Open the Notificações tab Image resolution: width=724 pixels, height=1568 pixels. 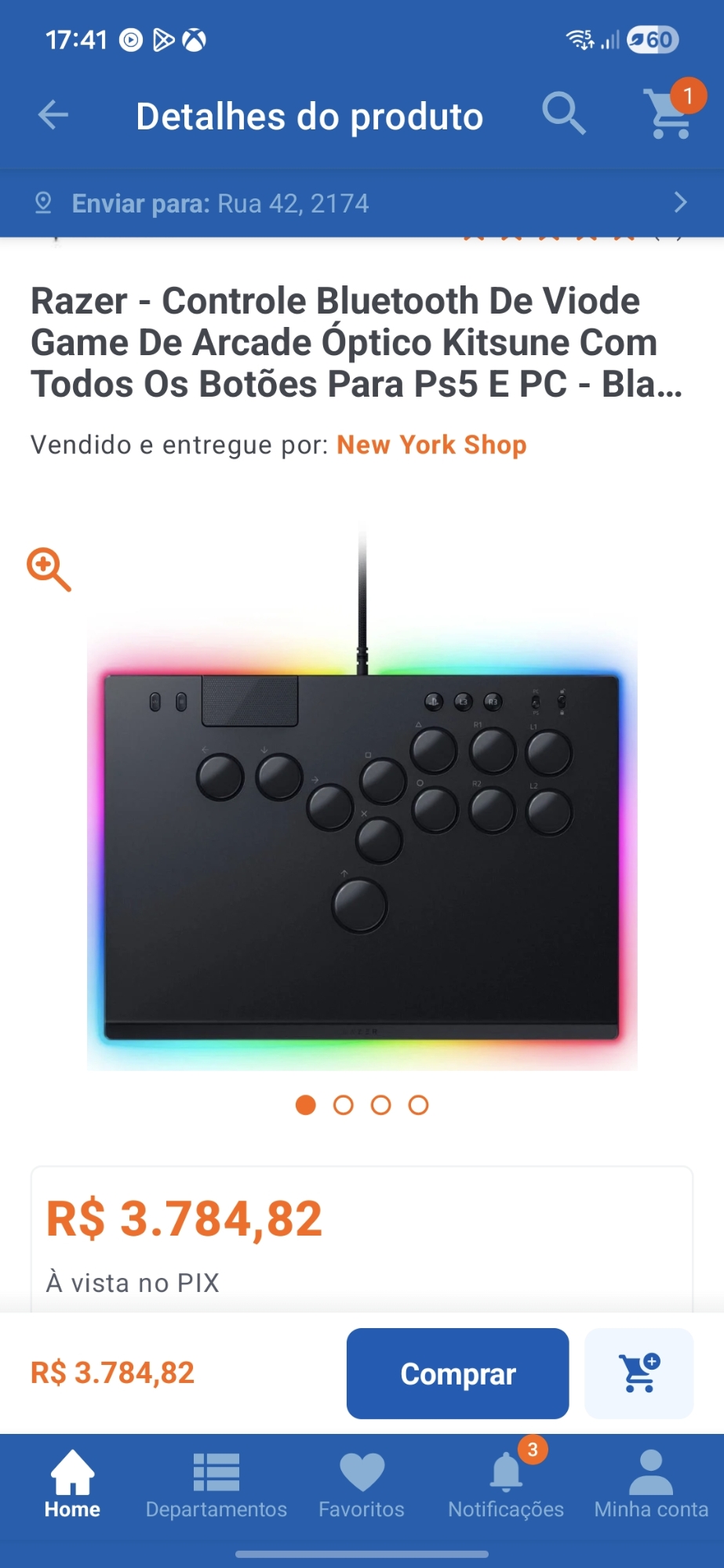[x=506, y=1485]
